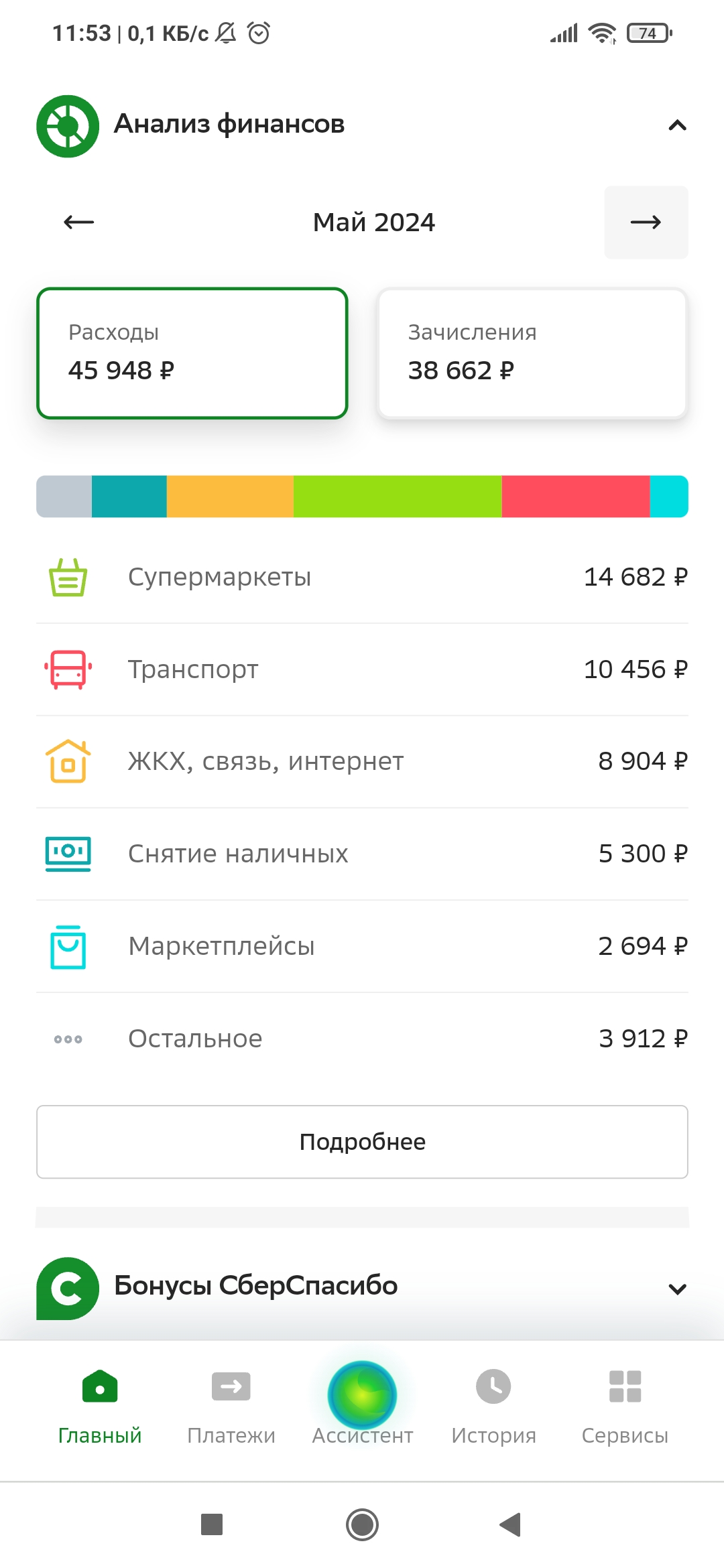This screenshot has width=724, height=1568.
Task: Collapse the Анализ финансов section
Action: point(677,125)
